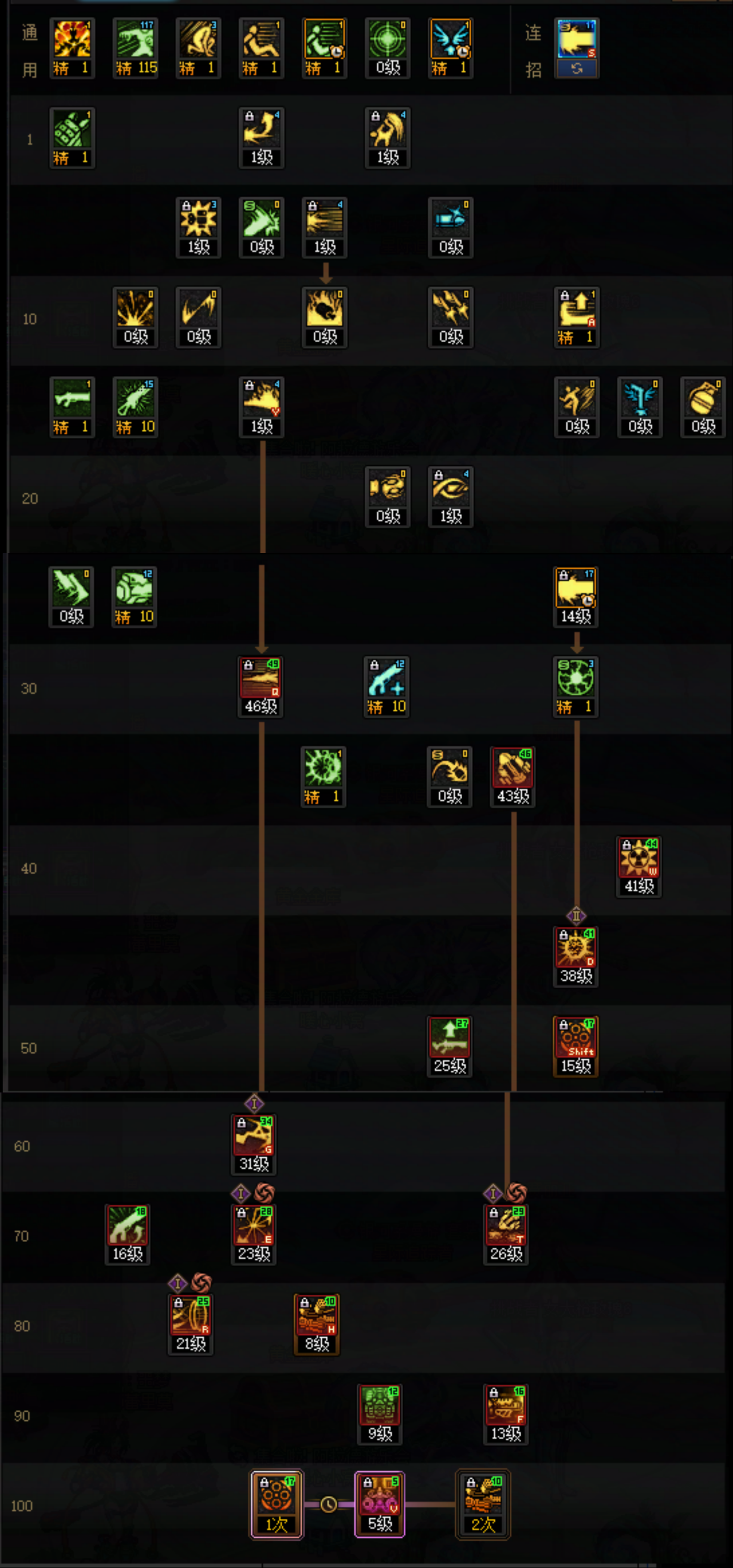733x1568 pixels.
Task: Select the level 100 skill marked 1次
Action: 277,1503
